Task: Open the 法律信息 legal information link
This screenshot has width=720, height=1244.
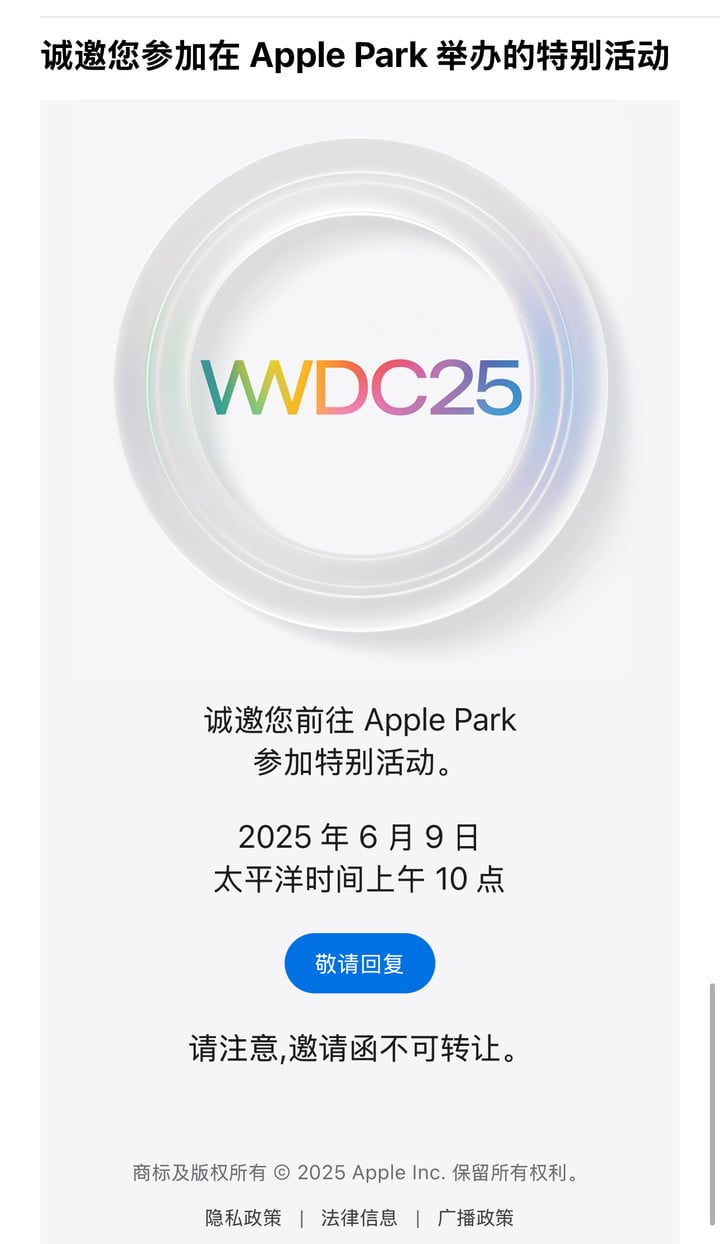Action: [359, 1218]
